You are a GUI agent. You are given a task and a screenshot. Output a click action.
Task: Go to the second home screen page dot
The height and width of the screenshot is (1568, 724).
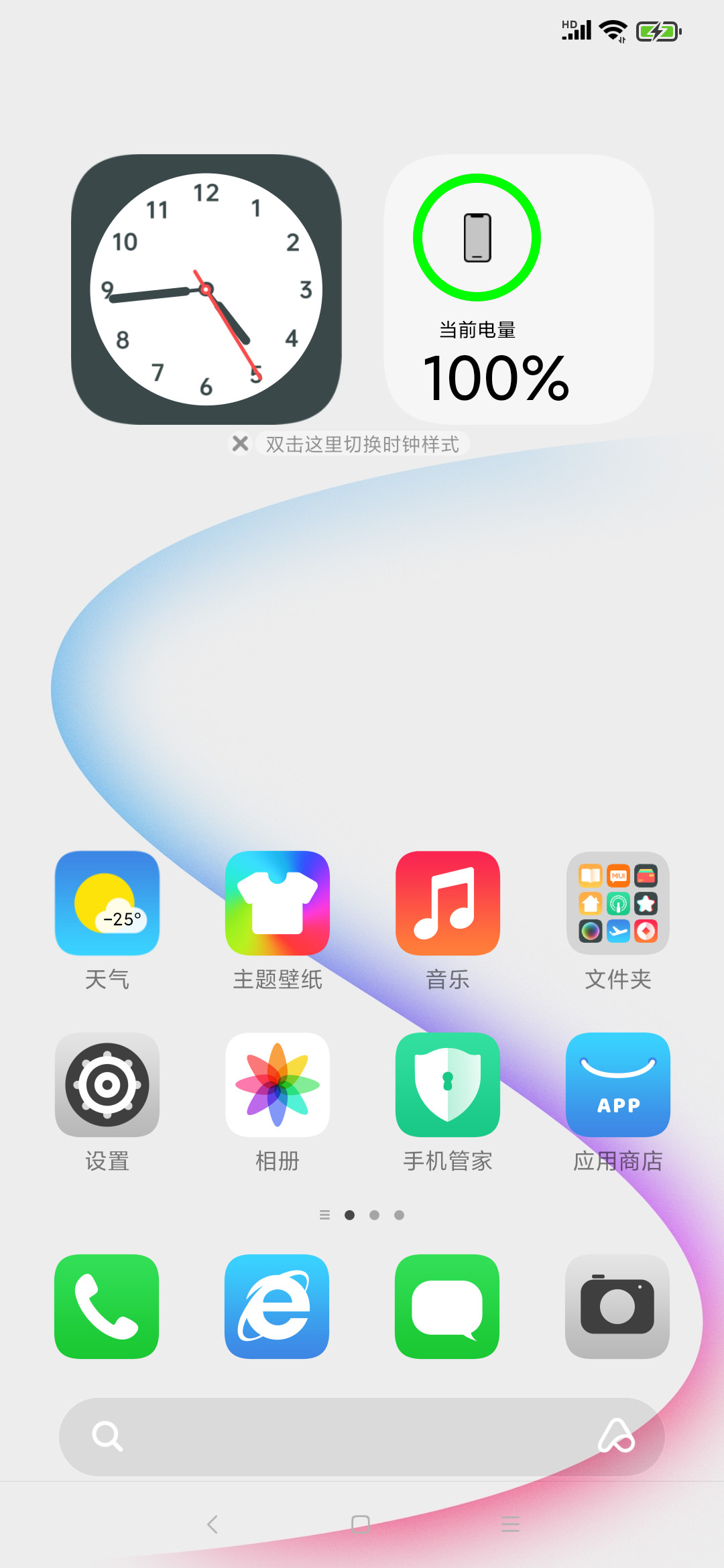tap(374, 1215)
